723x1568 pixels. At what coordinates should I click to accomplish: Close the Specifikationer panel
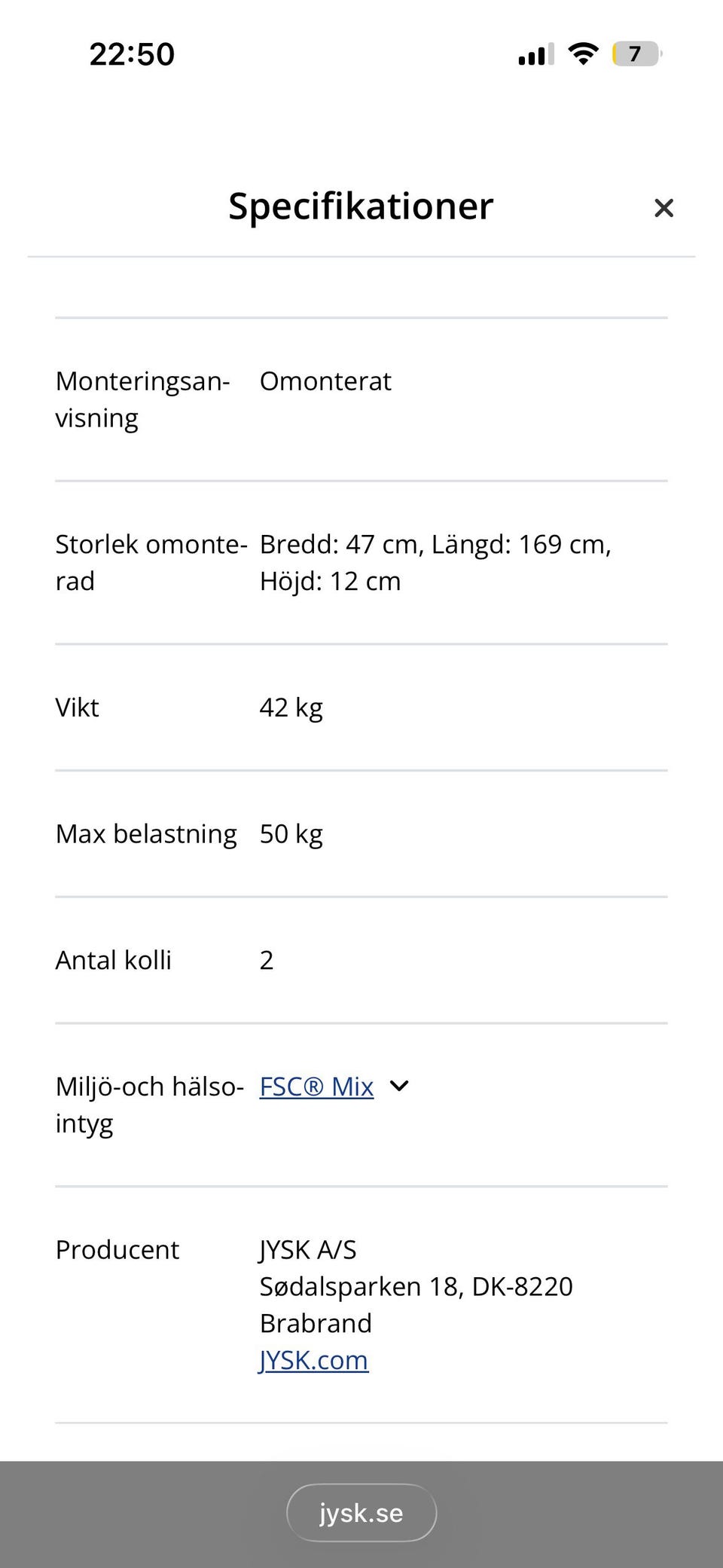664,208
